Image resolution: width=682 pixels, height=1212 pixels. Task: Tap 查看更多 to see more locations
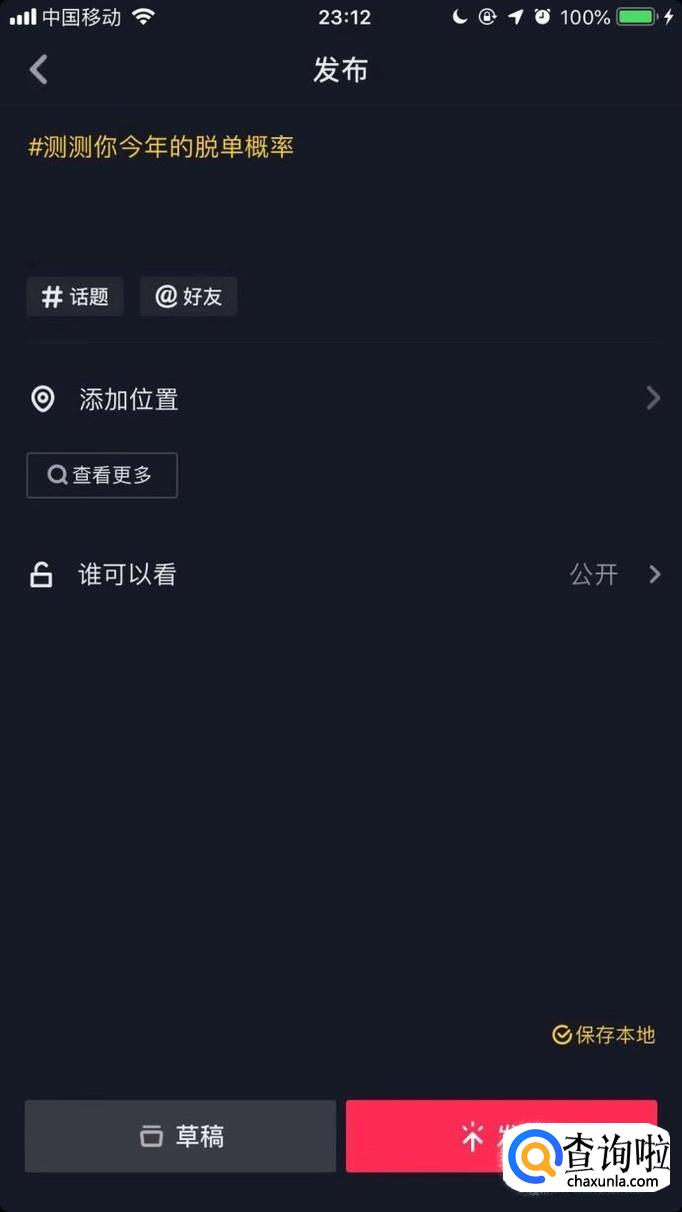pos(102,475)
